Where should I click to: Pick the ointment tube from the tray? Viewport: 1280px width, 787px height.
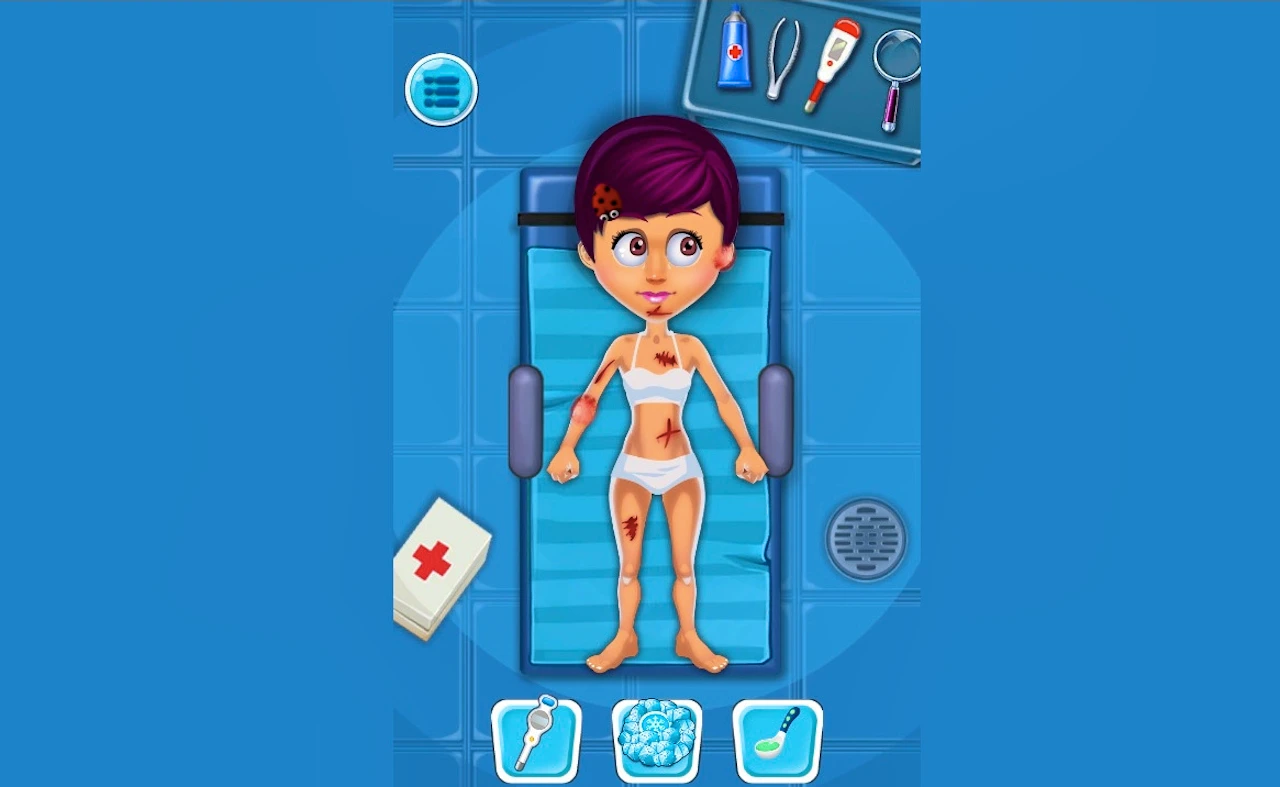click(x=734, y=48)
